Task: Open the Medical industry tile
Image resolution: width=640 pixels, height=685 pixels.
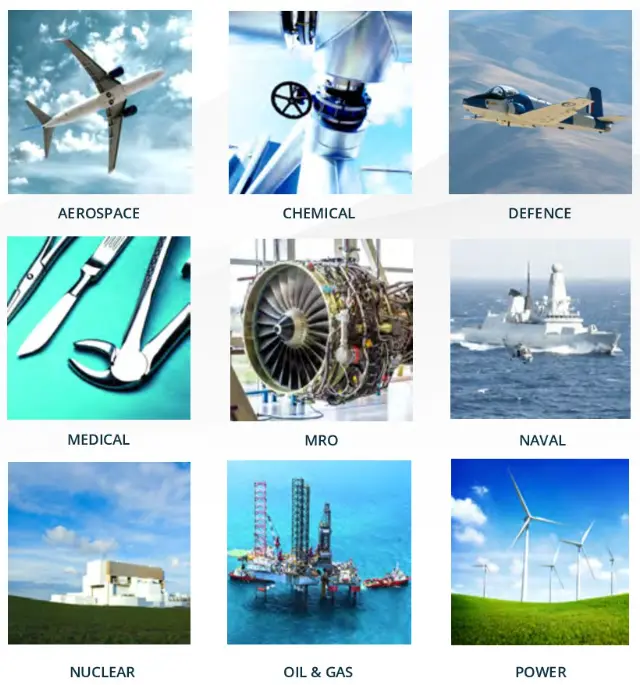Action: (99, 328)
